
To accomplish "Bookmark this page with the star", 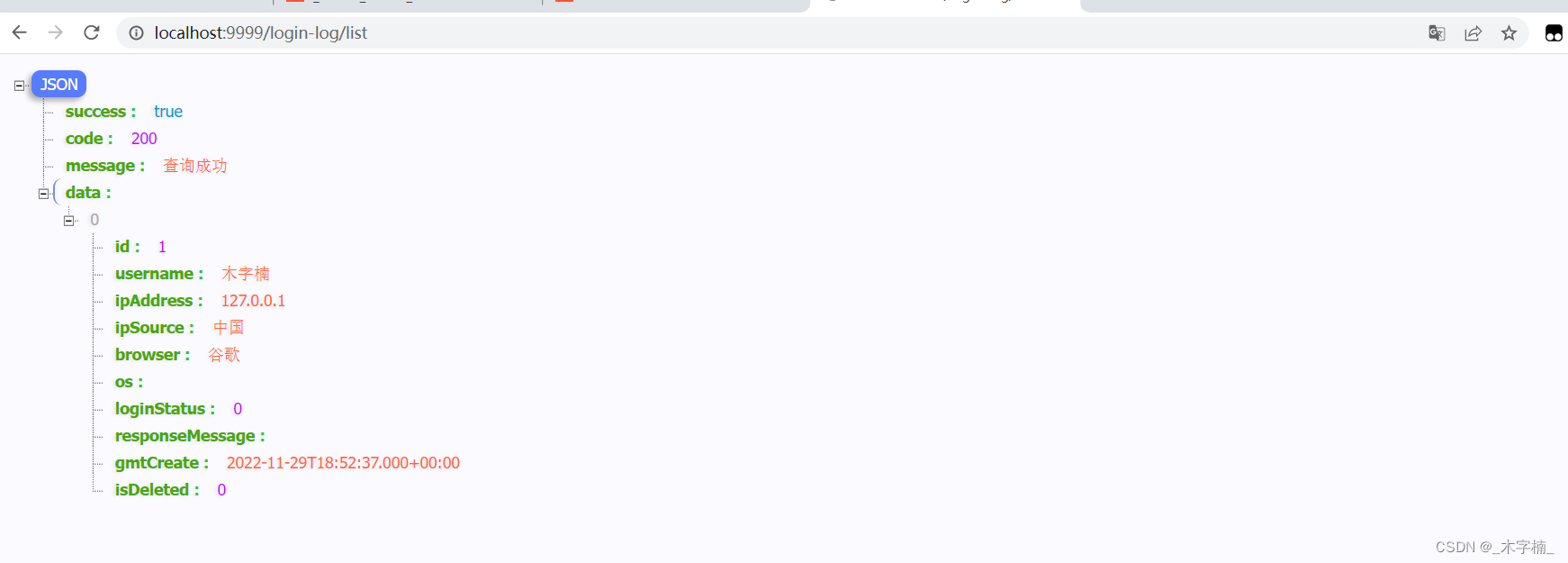I will click(1509, 33).
